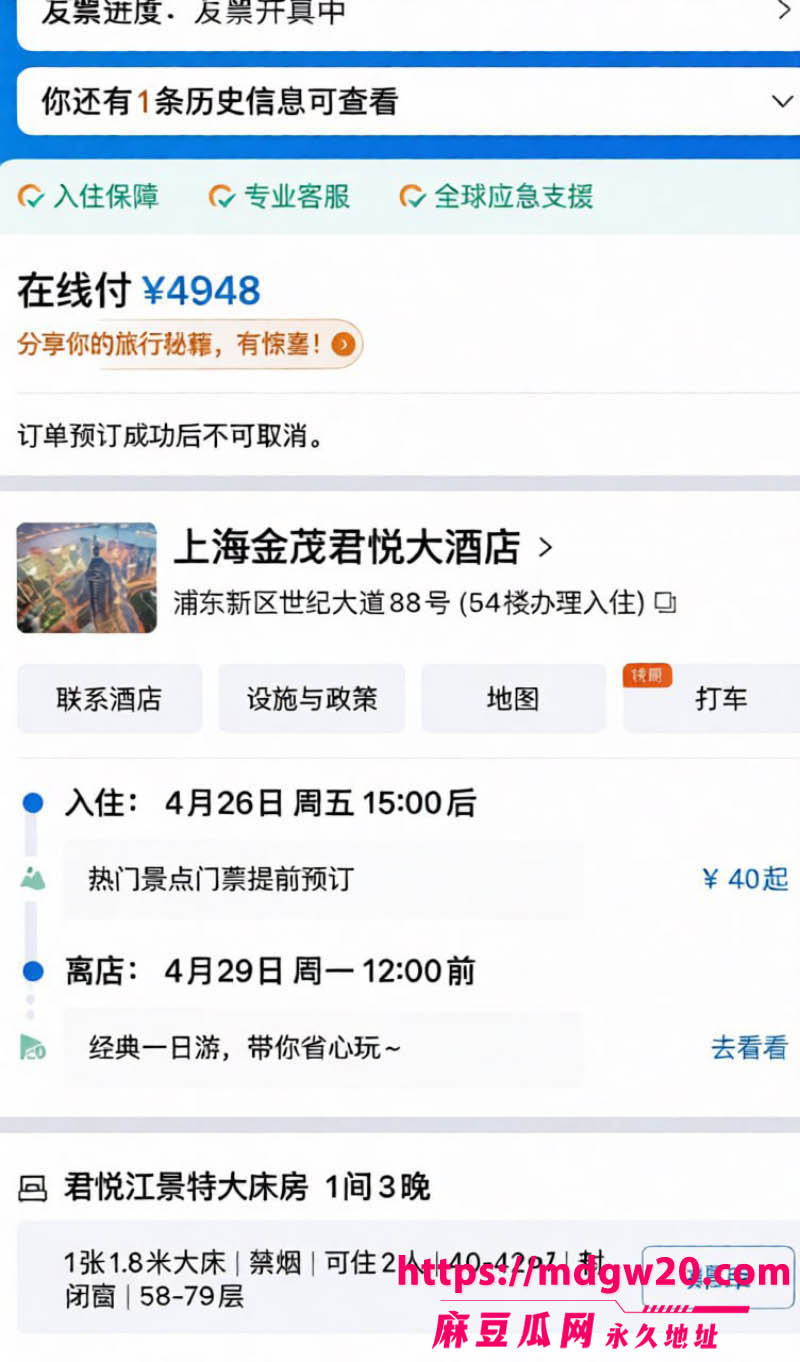Image resolution: width=800 pixels, height=1362 pixels.
Task: Copy the hotel address
Action: tap(666, 603)
